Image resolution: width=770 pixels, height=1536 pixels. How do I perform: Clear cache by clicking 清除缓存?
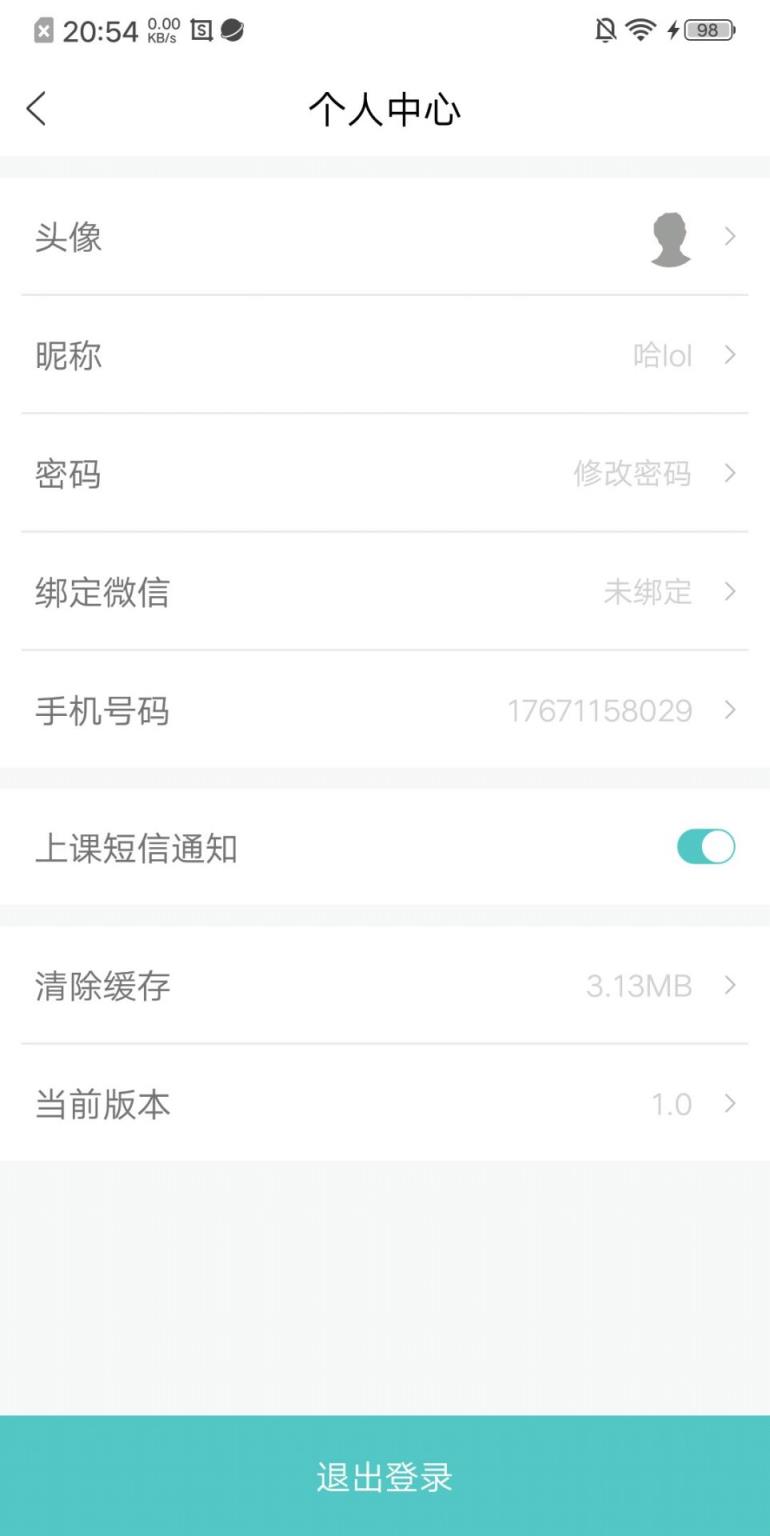[x=102, y=985]
